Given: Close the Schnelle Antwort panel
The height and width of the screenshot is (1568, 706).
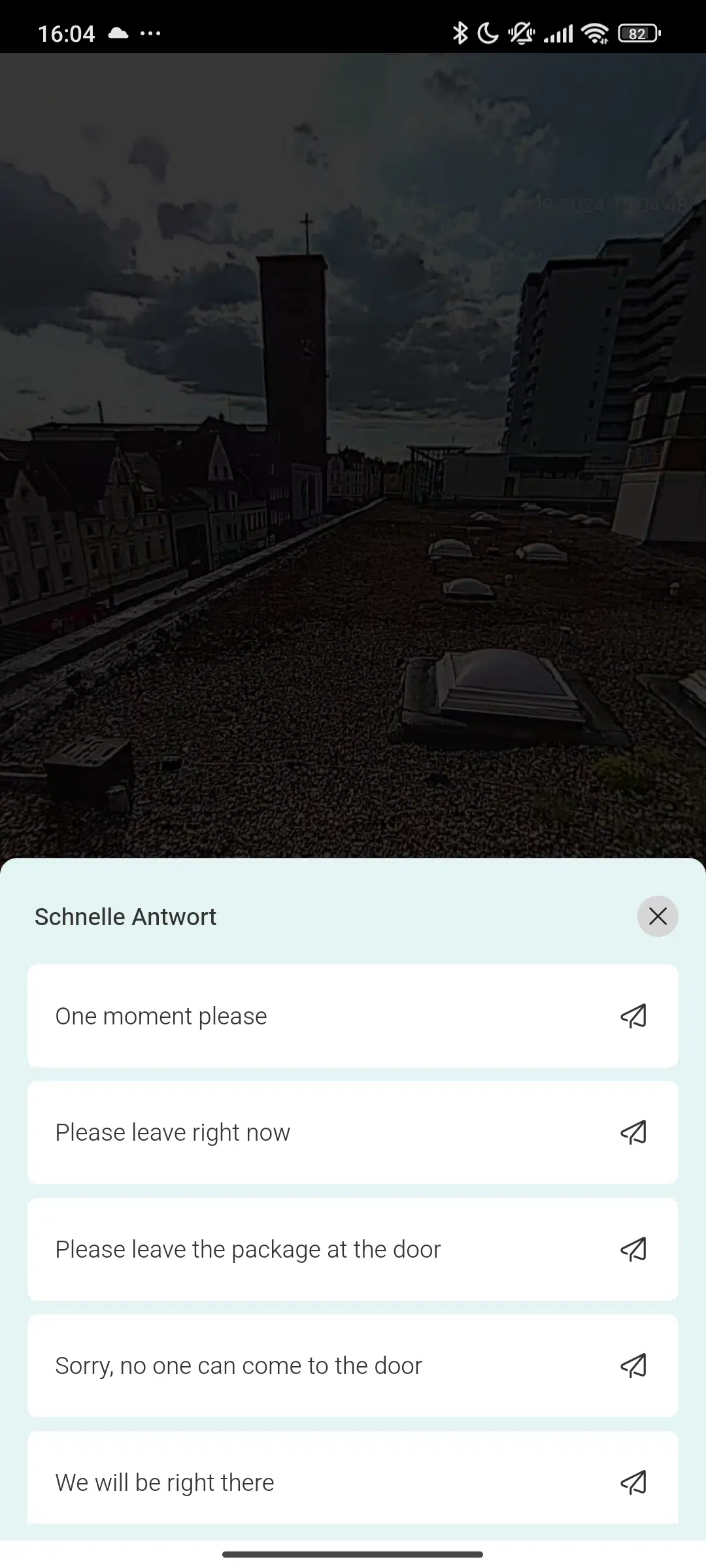Looking at the screenshot, I should [x=658, y=916].
